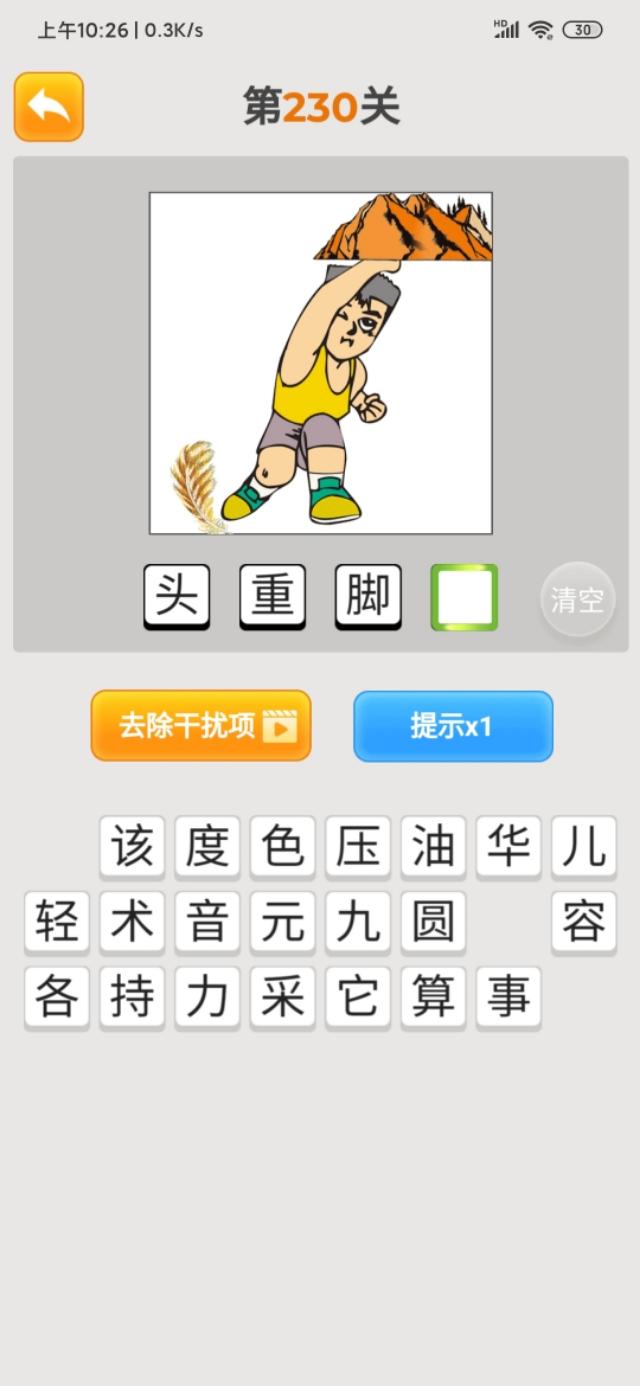Viewport: 640px width, 1386px height.
Task: Choose the character 华
Action: 509,848
